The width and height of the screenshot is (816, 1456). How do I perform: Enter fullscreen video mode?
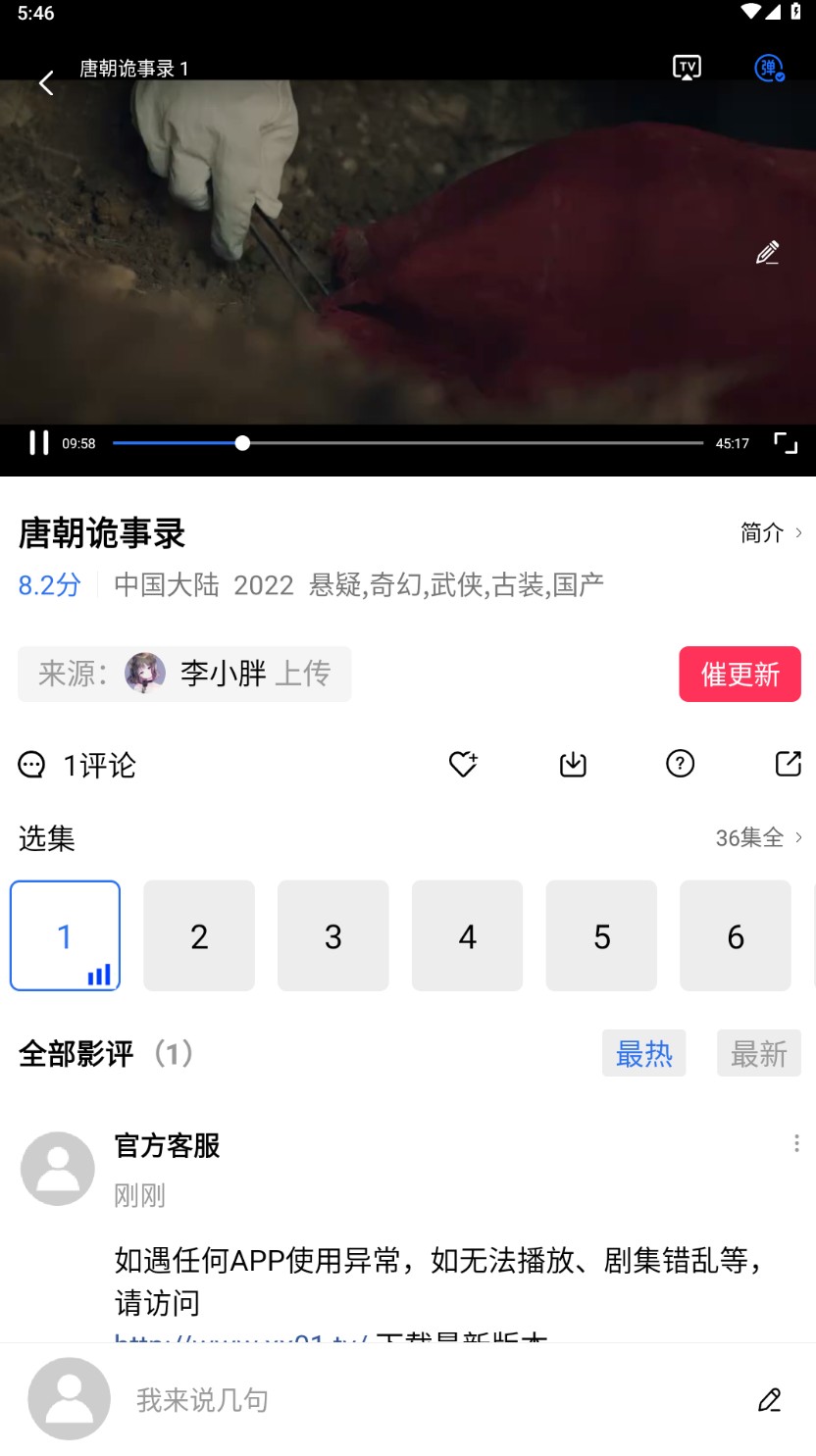point(786,443)
